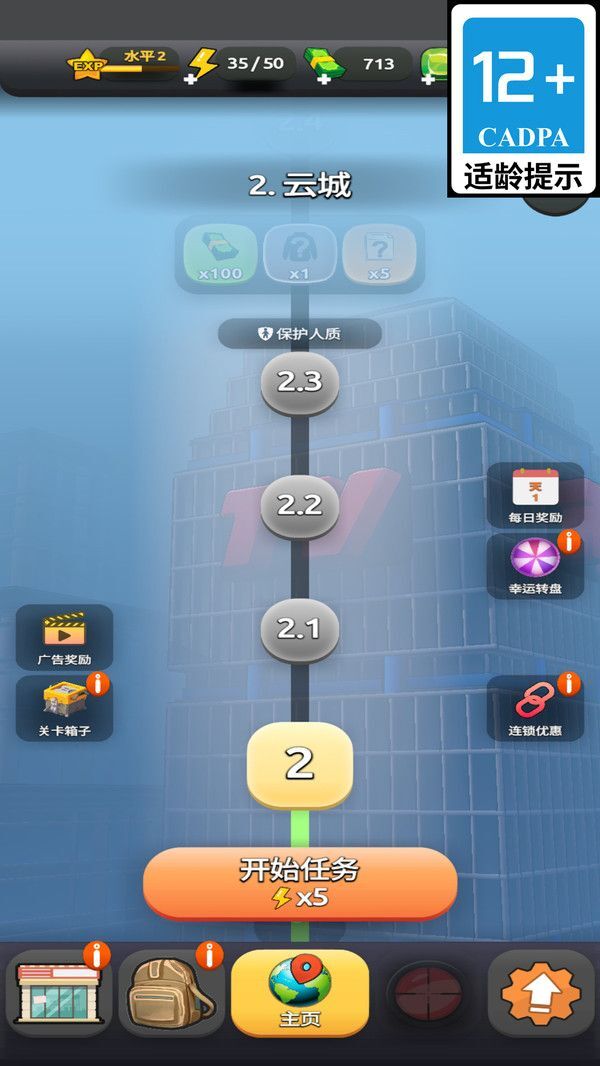Select level node 2.1
The image size is (600, 1066).
[300, 629]
